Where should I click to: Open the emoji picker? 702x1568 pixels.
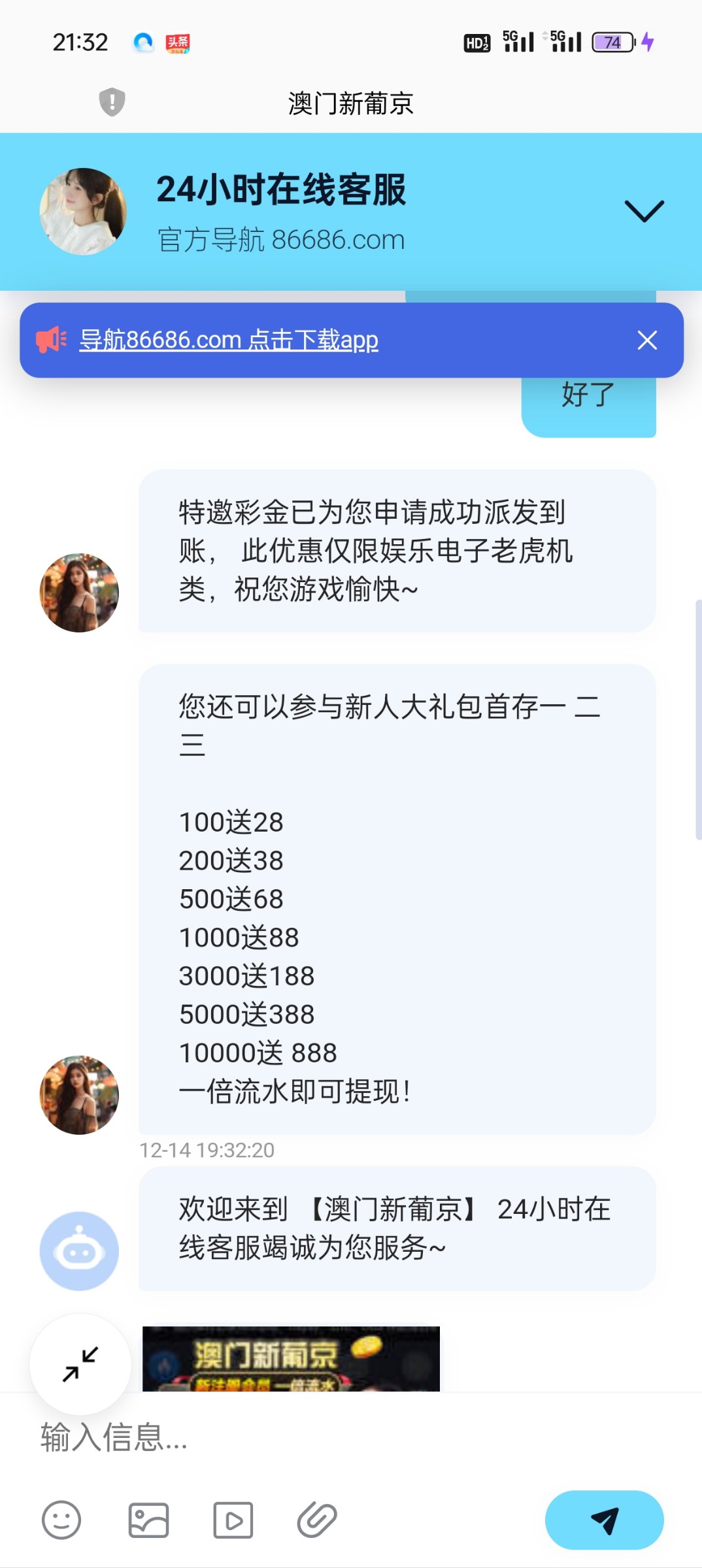coord(61,1520)
